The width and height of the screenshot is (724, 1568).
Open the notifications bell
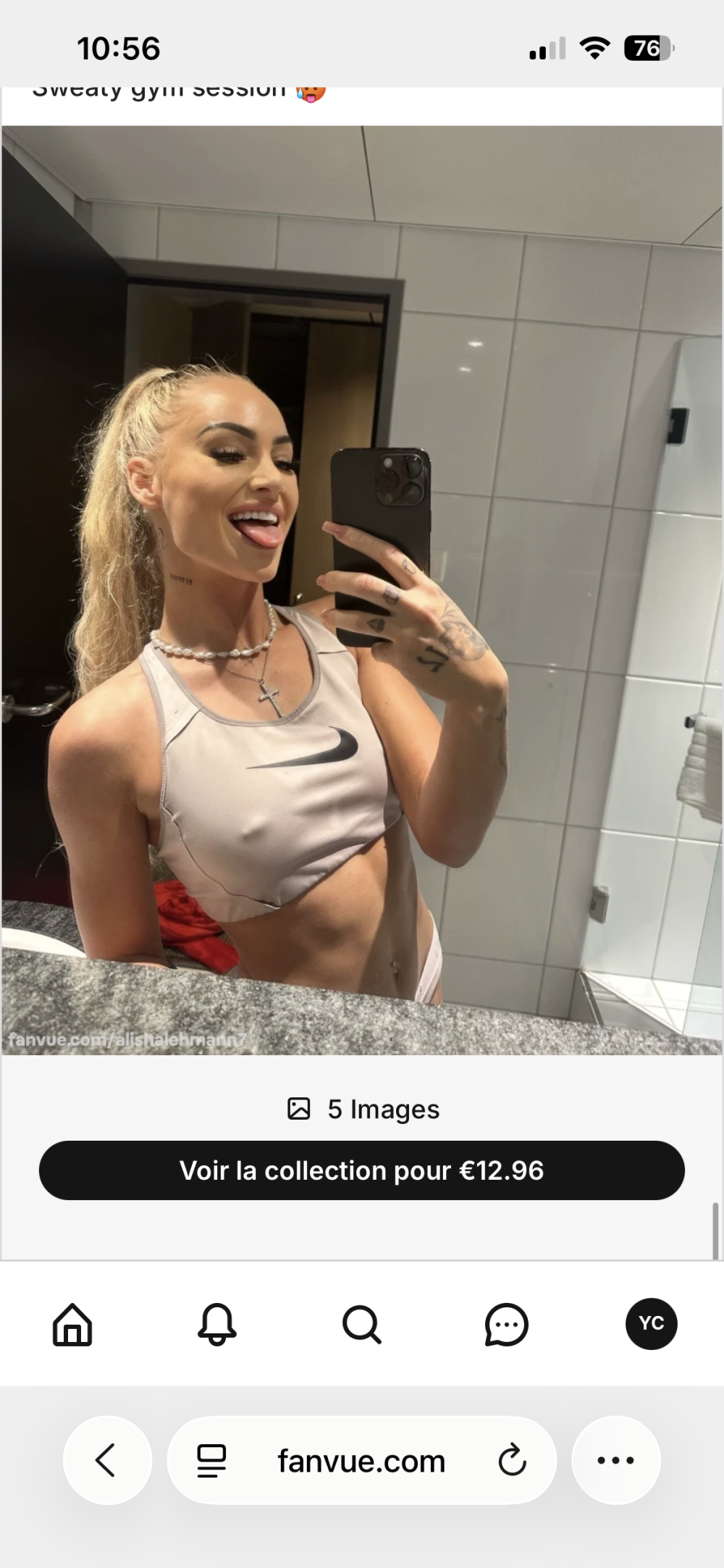tap(216, 1324)
